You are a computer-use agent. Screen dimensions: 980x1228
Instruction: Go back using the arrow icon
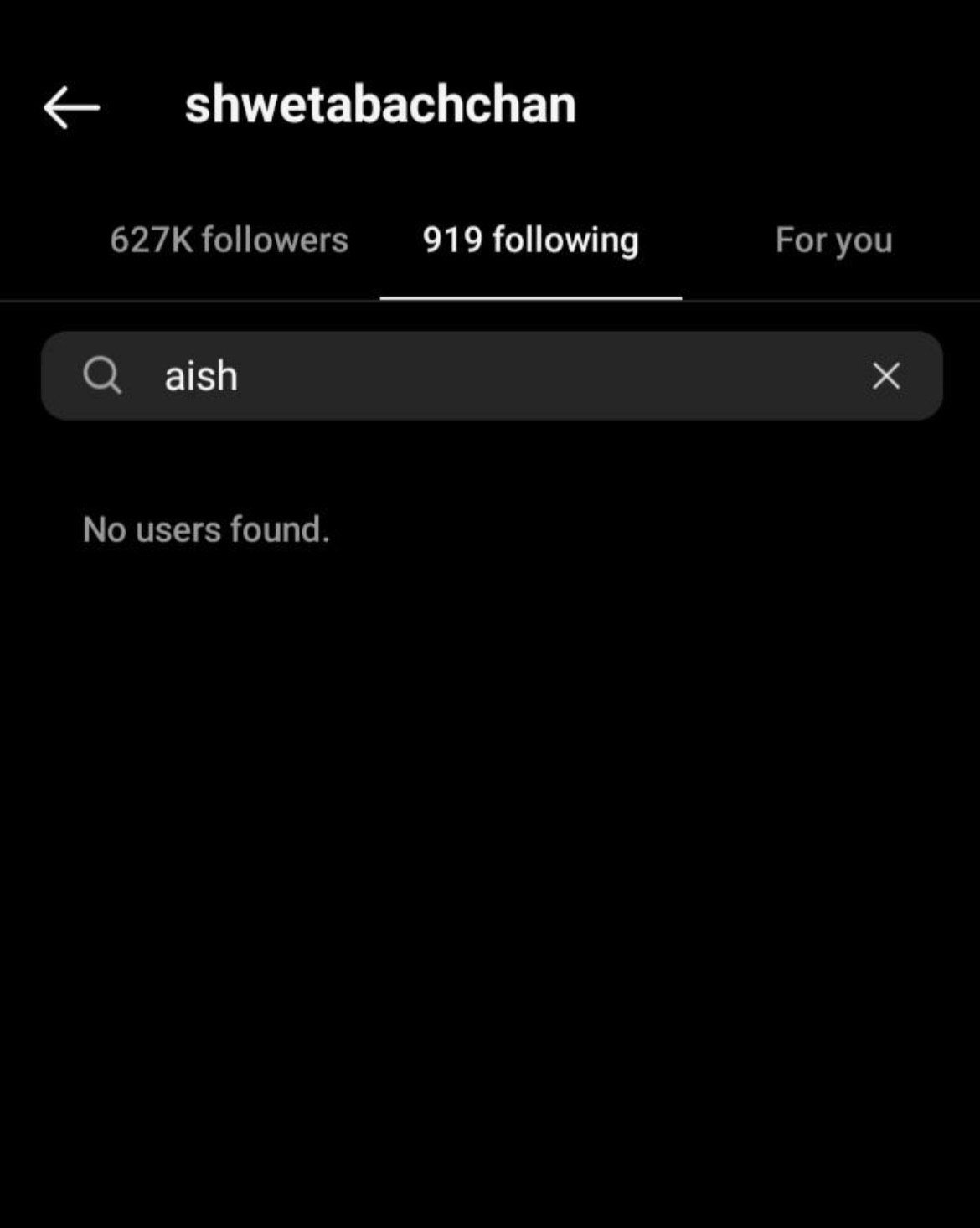71,107
